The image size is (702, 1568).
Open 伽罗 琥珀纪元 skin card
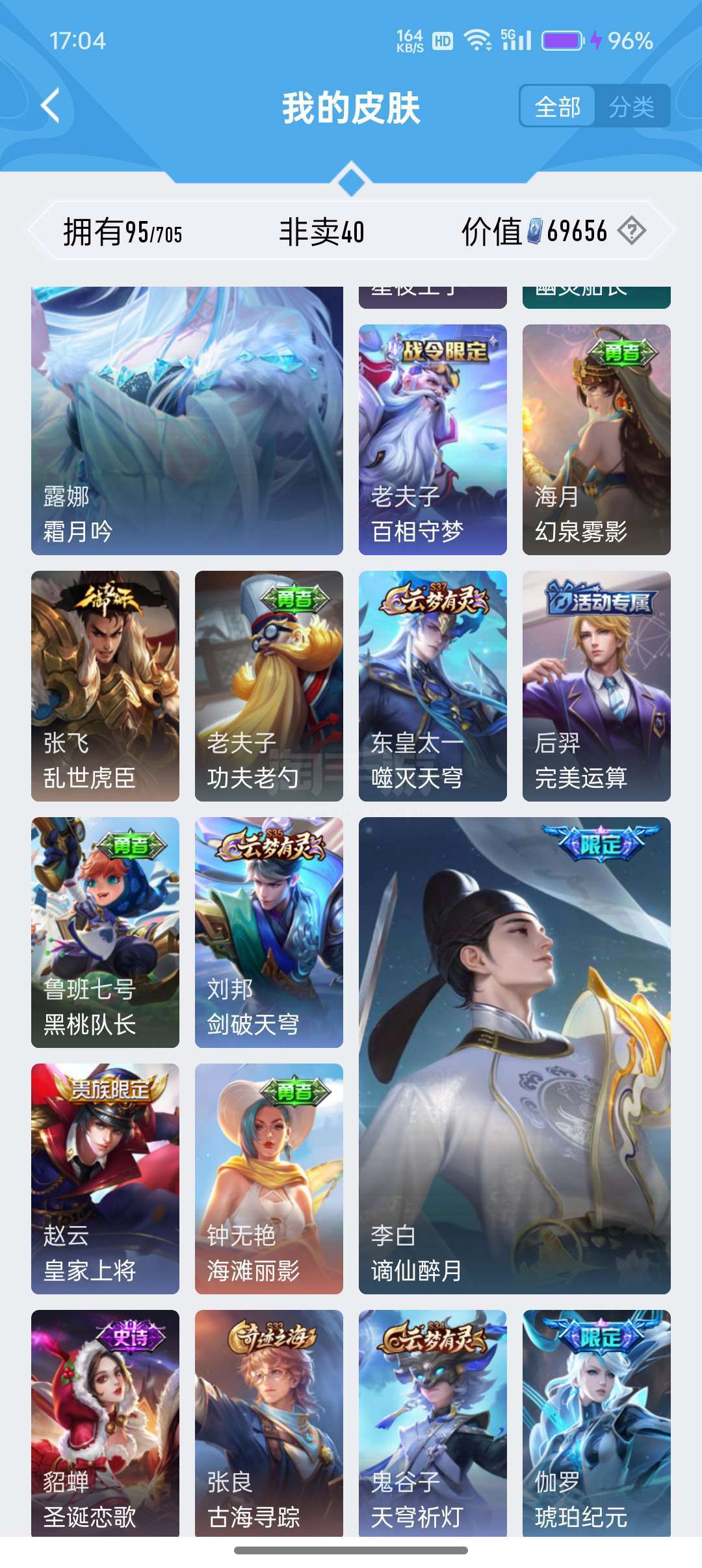(x=597, y=1423)
